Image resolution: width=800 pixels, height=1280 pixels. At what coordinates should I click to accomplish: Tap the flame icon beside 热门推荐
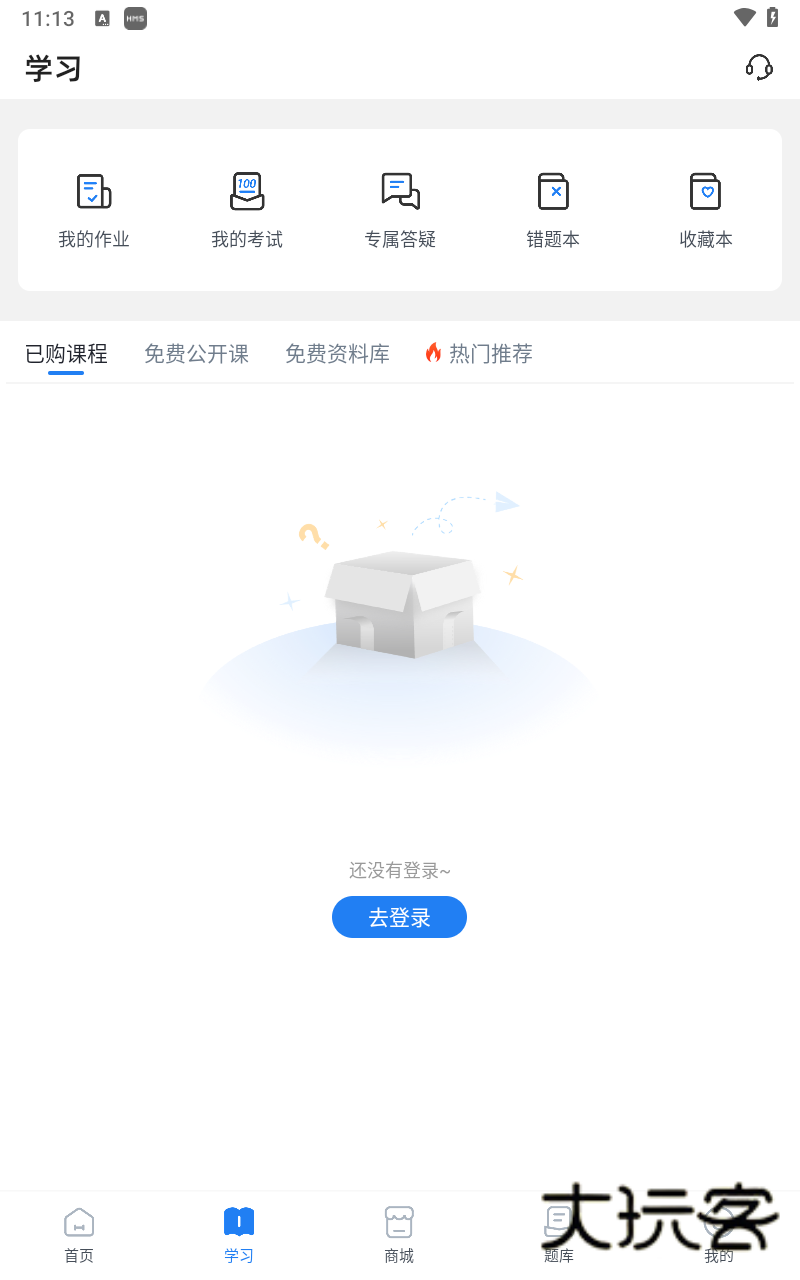[x=433, y=353]
